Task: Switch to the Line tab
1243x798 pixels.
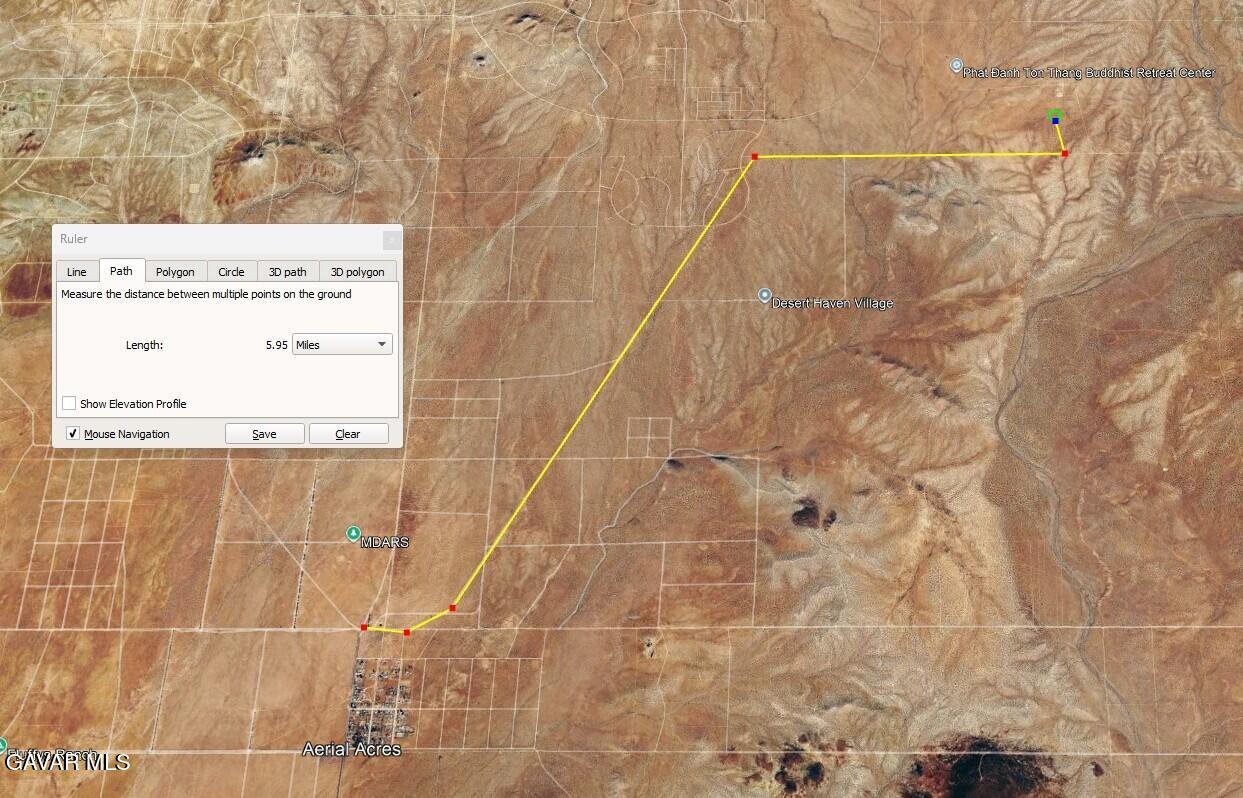Action: tap(76, 272)
